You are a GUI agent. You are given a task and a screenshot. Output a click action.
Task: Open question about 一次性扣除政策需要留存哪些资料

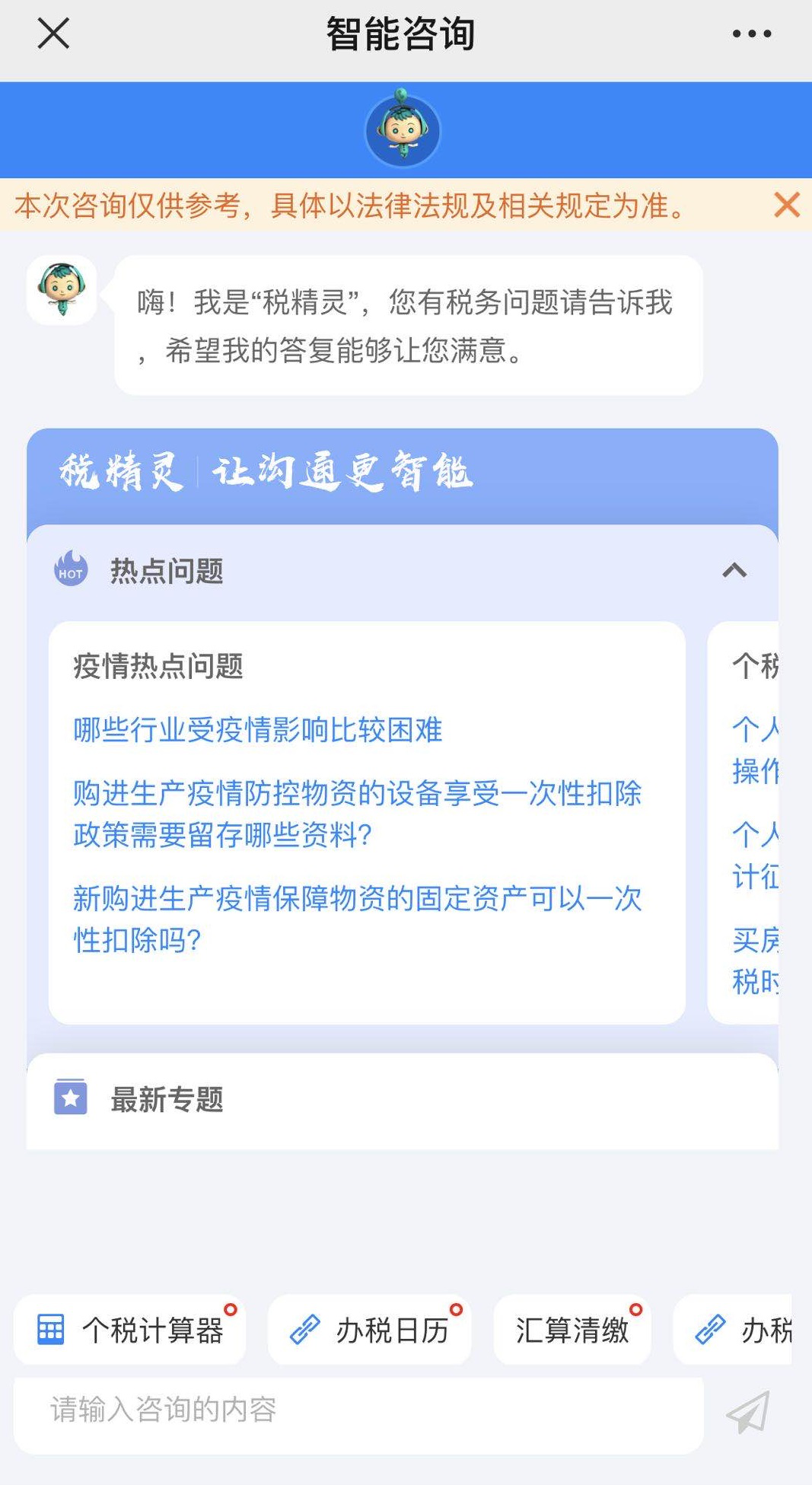pyautogui.click(x=356, y=814)
